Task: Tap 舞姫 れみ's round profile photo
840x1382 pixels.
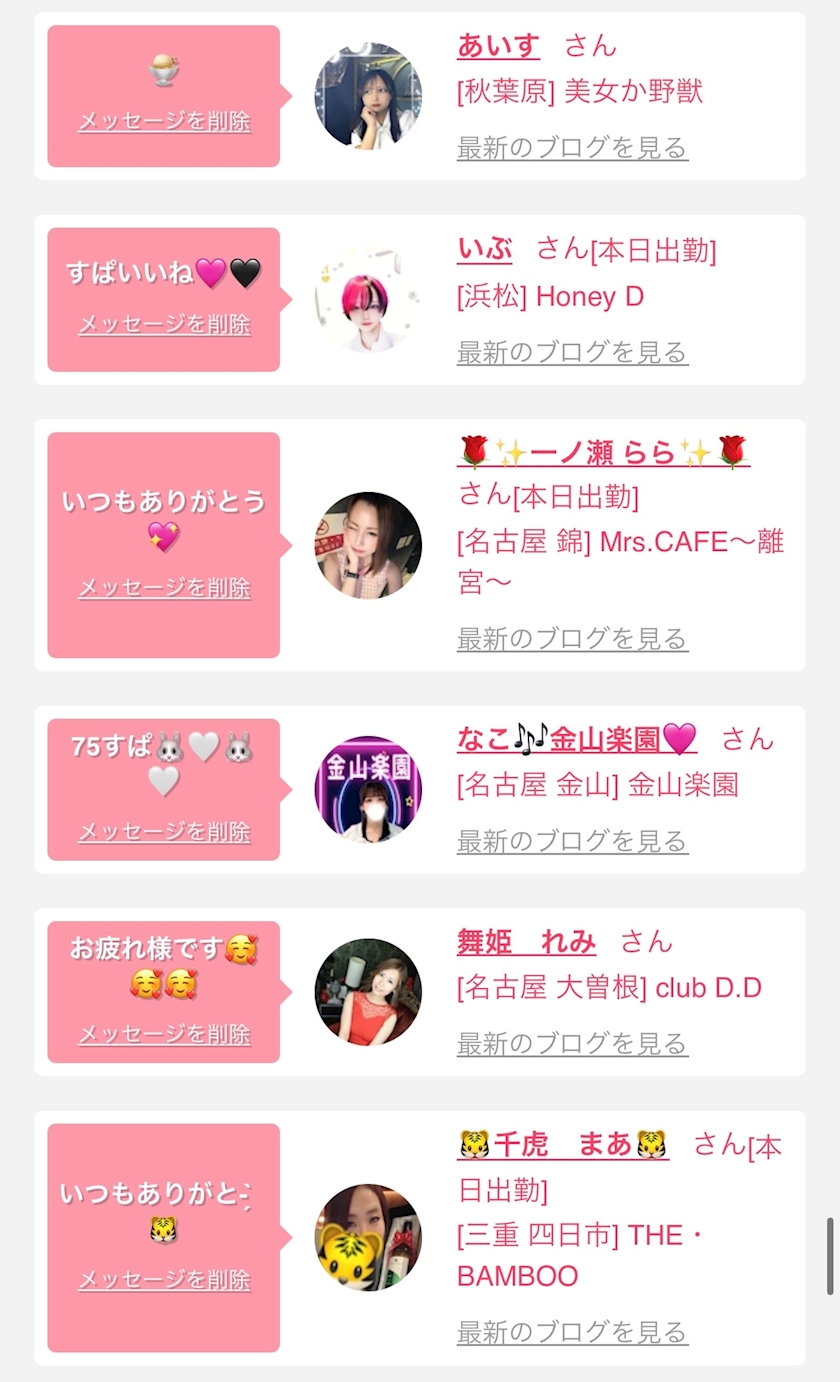Action: (368, 992)
